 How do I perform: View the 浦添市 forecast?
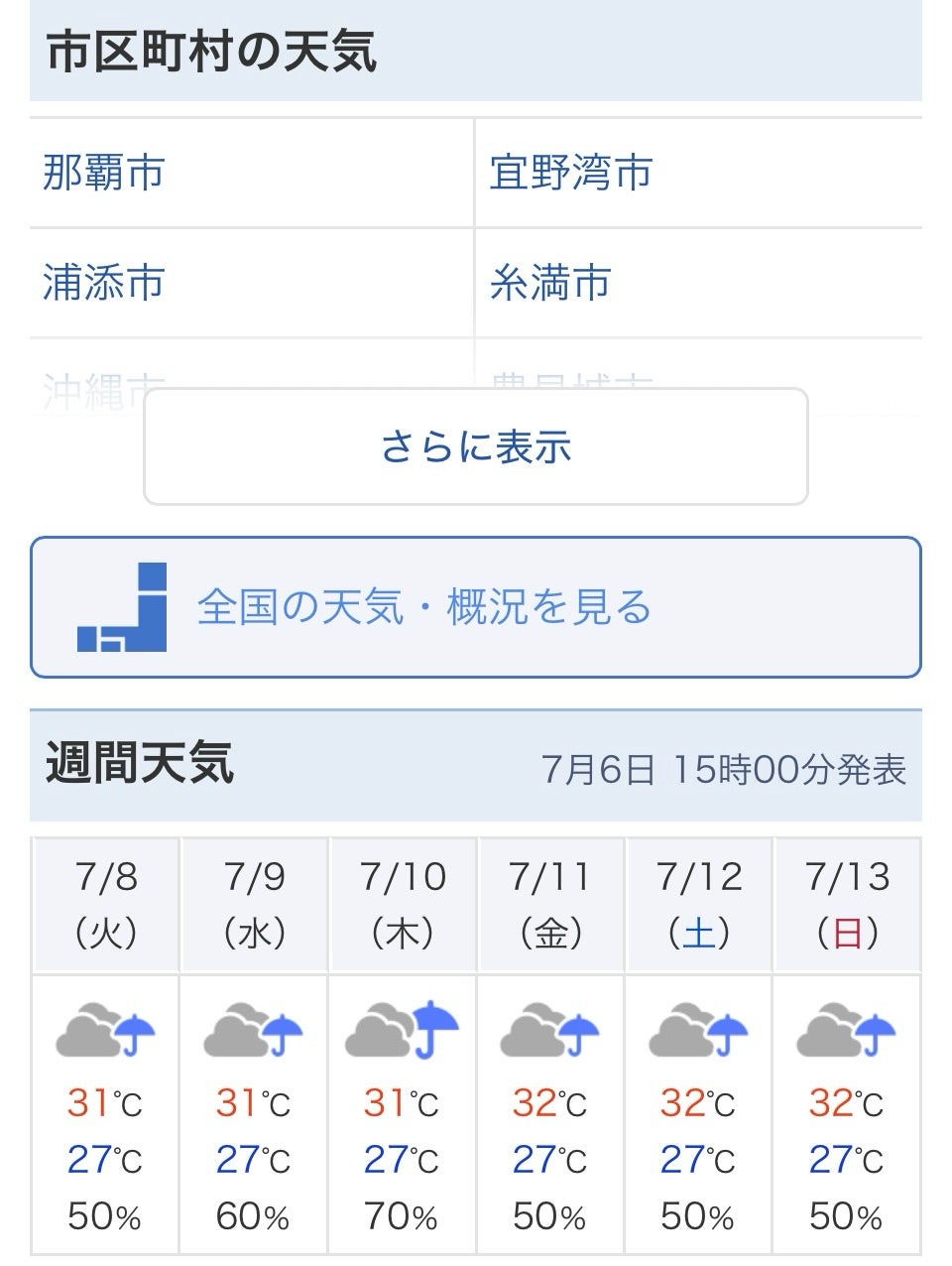tap(104, 283)
